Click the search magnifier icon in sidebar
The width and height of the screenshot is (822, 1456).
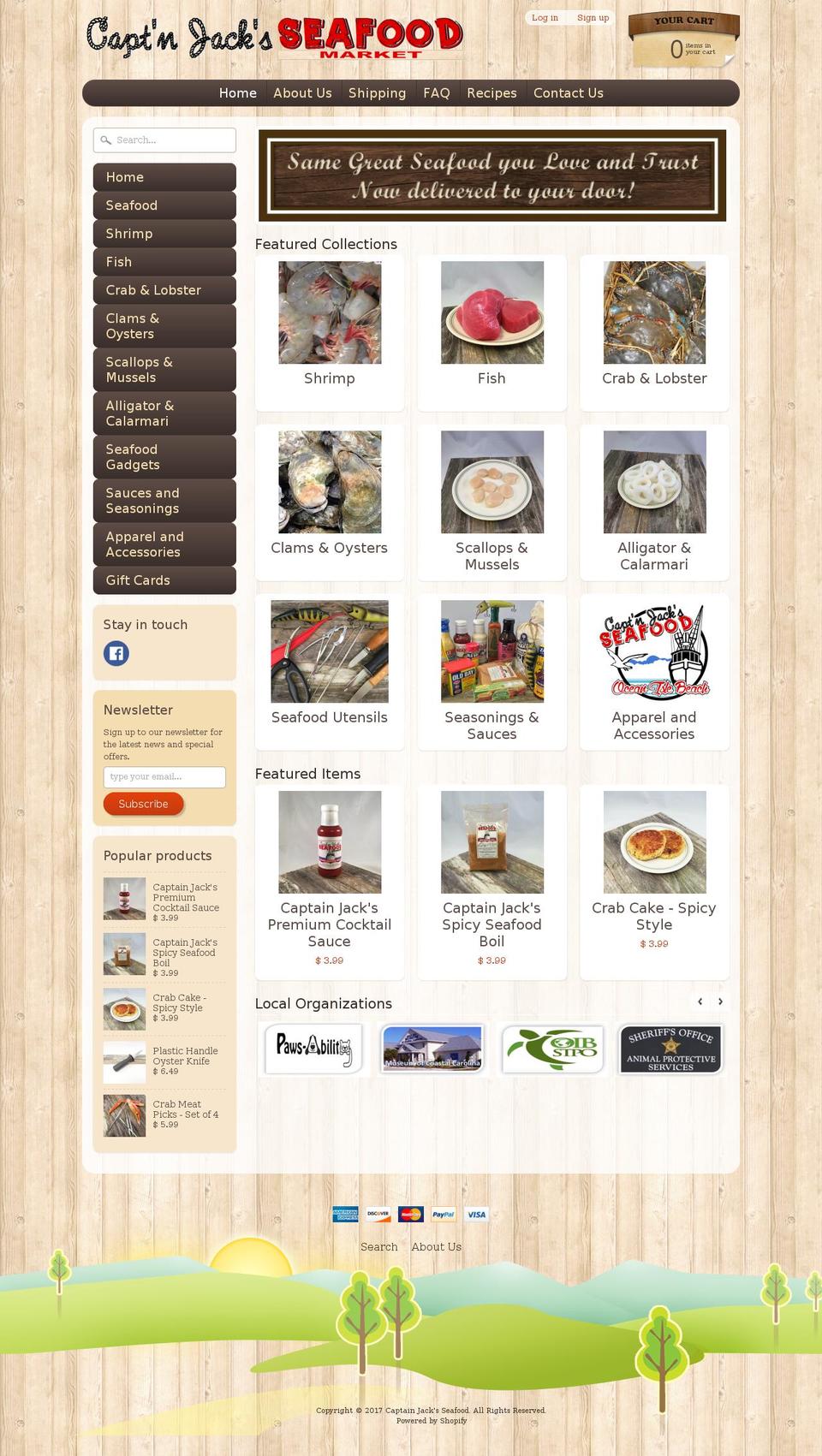point(106,140)
